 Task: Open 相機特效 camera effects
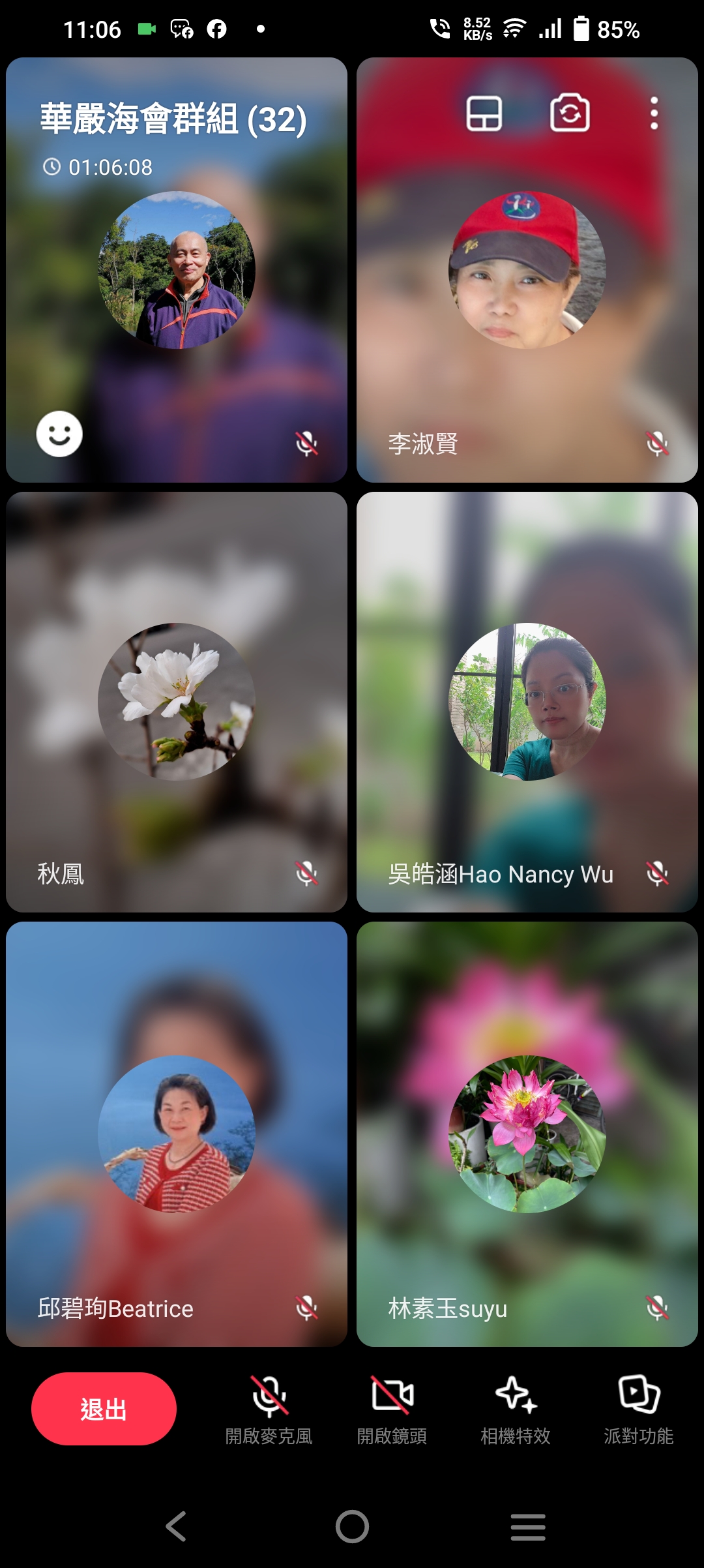[516, 1409]
